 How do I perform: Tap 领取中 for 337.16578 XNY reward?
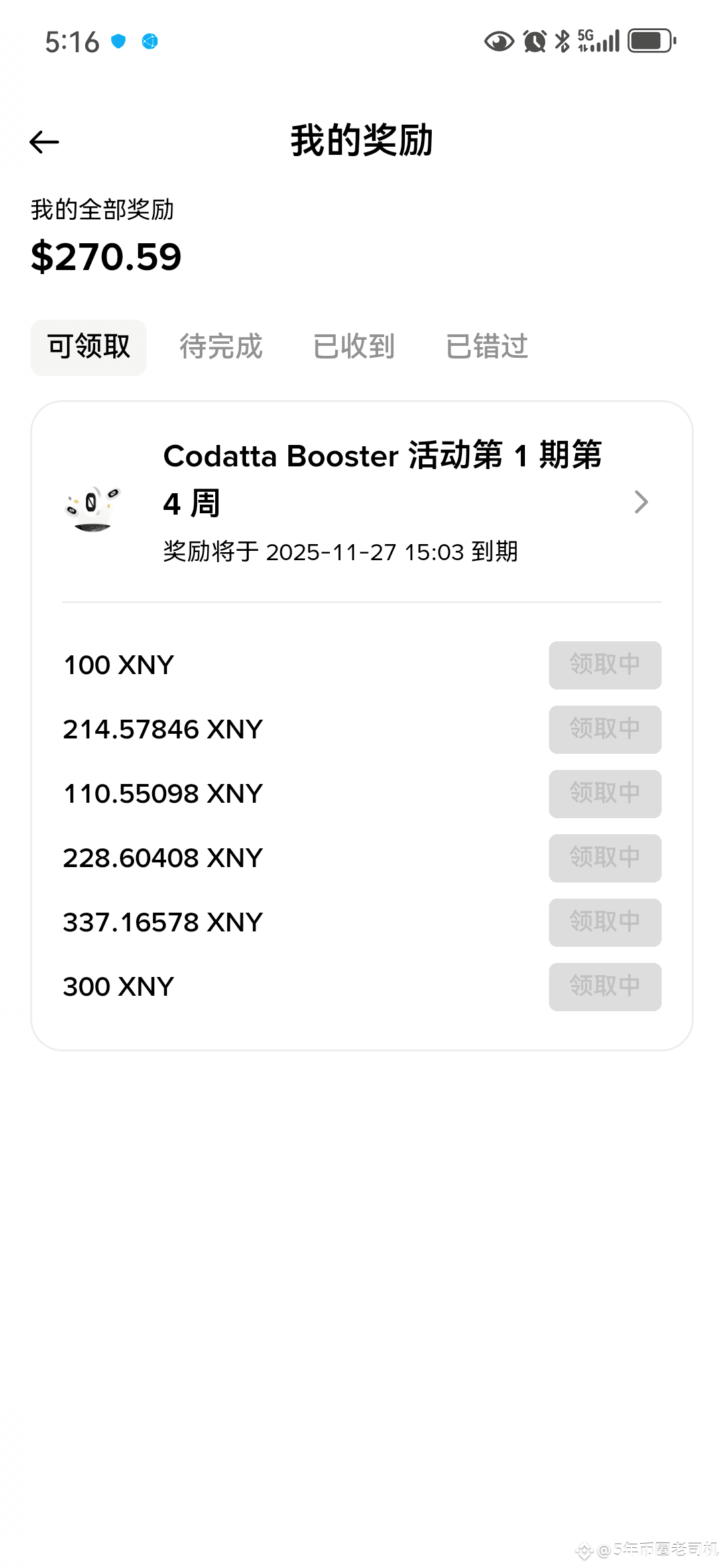coord(605,922)
